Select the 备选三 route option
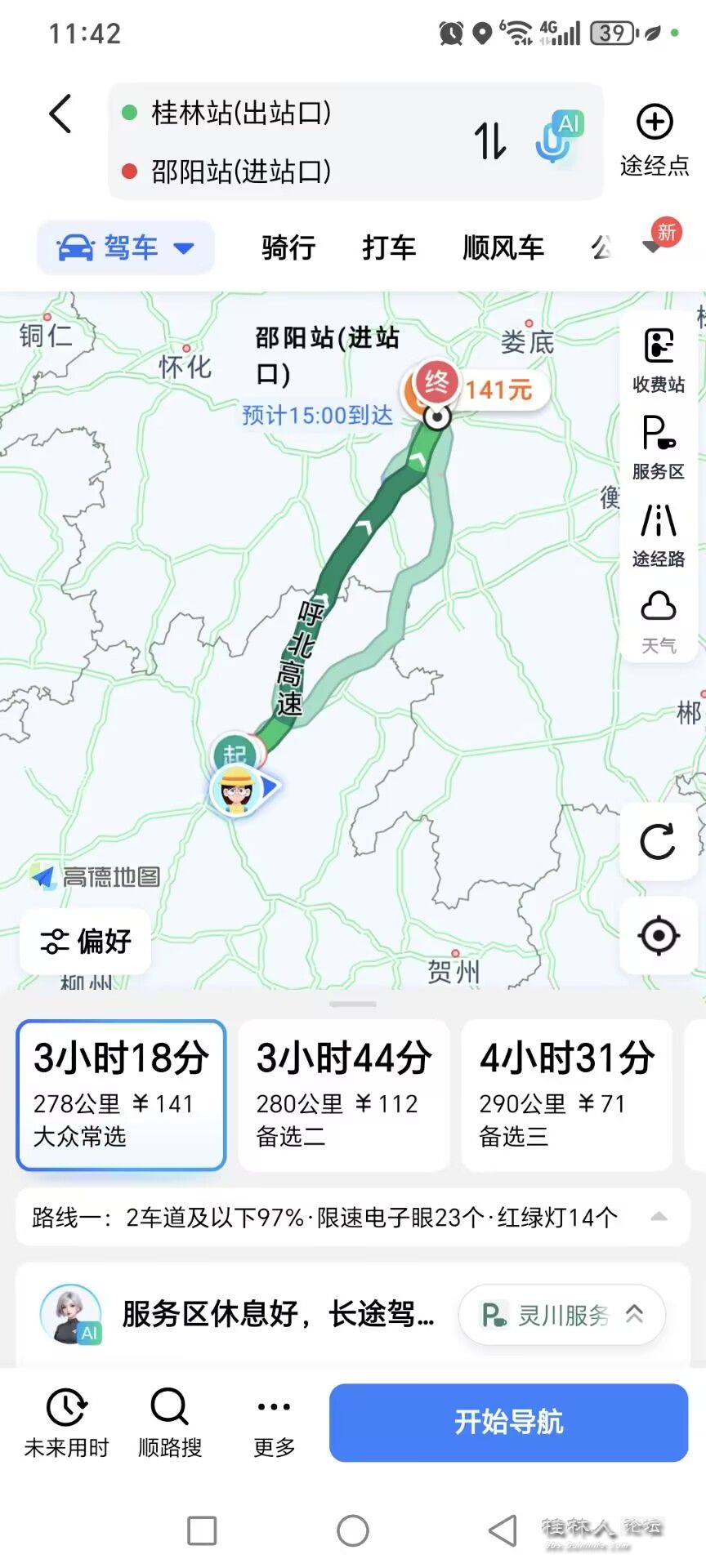The width and height of the screenshot is (706, 1568). click(567, 1094)
